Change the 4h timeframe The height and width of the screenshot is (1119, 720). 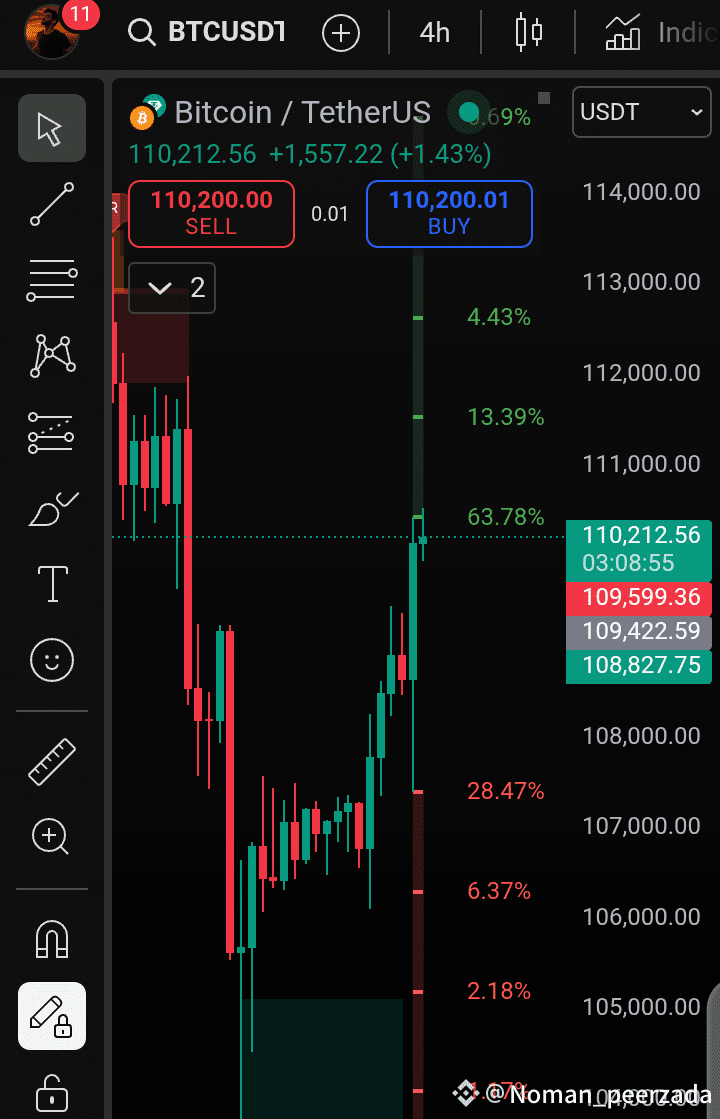435,33
